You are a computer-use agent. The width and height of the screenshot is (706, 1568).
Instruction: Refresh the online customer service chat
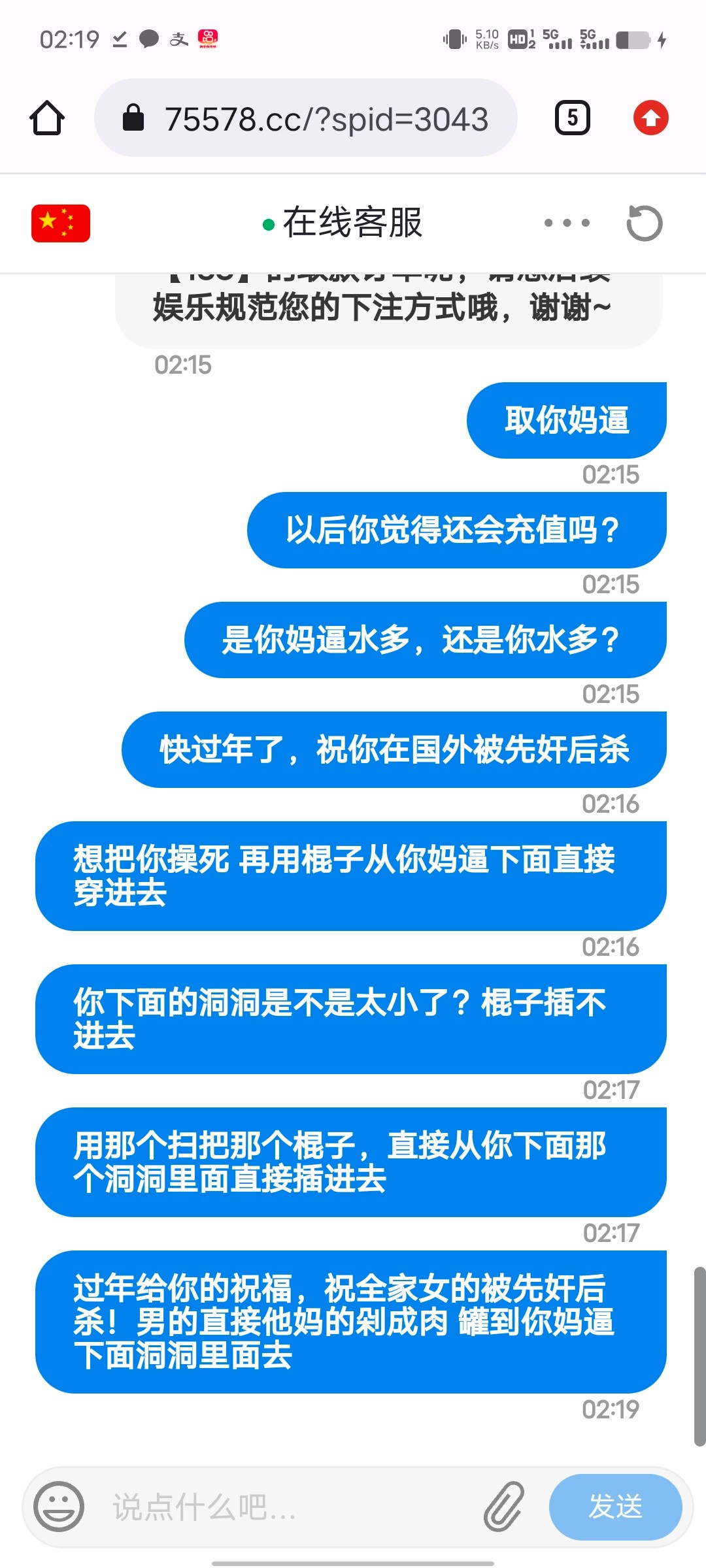[644, 223]
